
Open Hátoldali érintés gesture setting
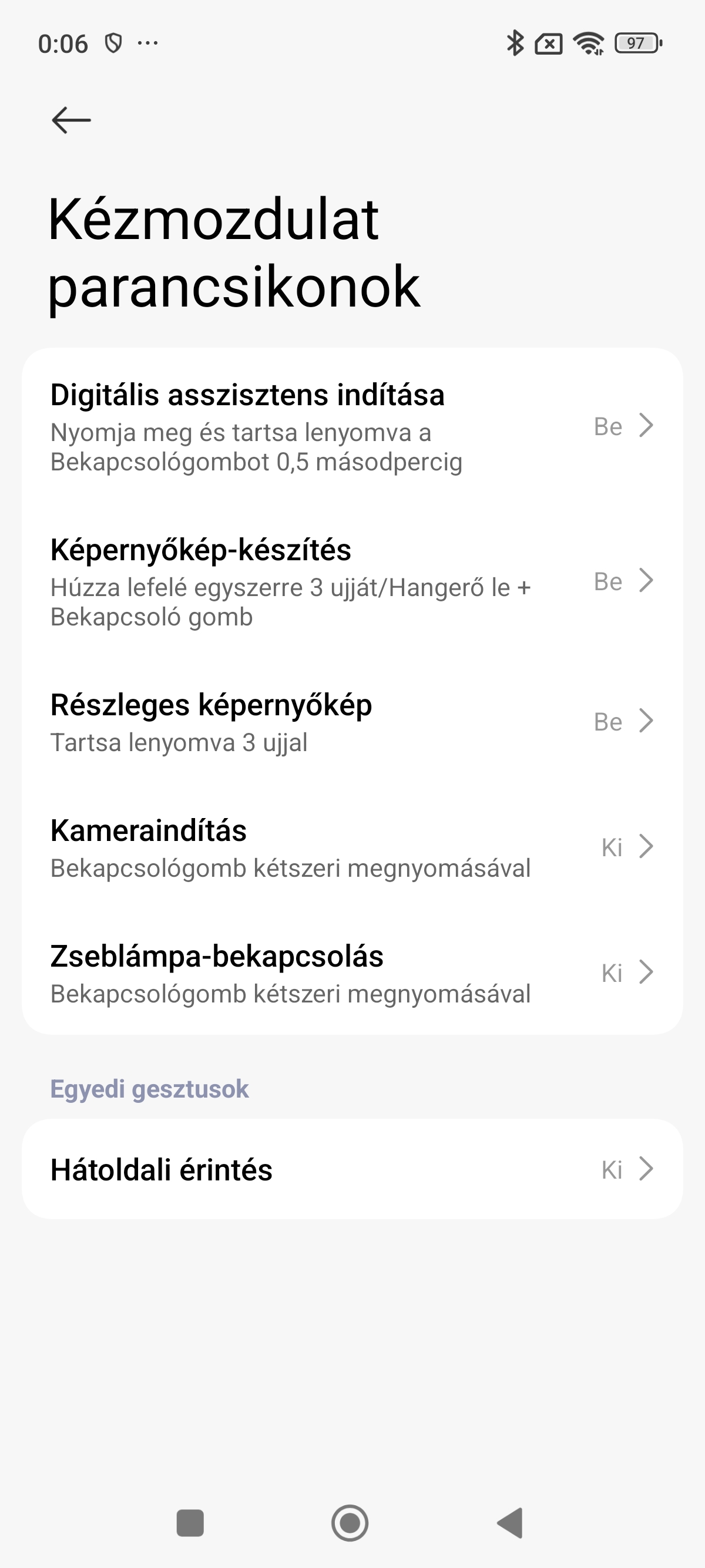(352, 1169)
